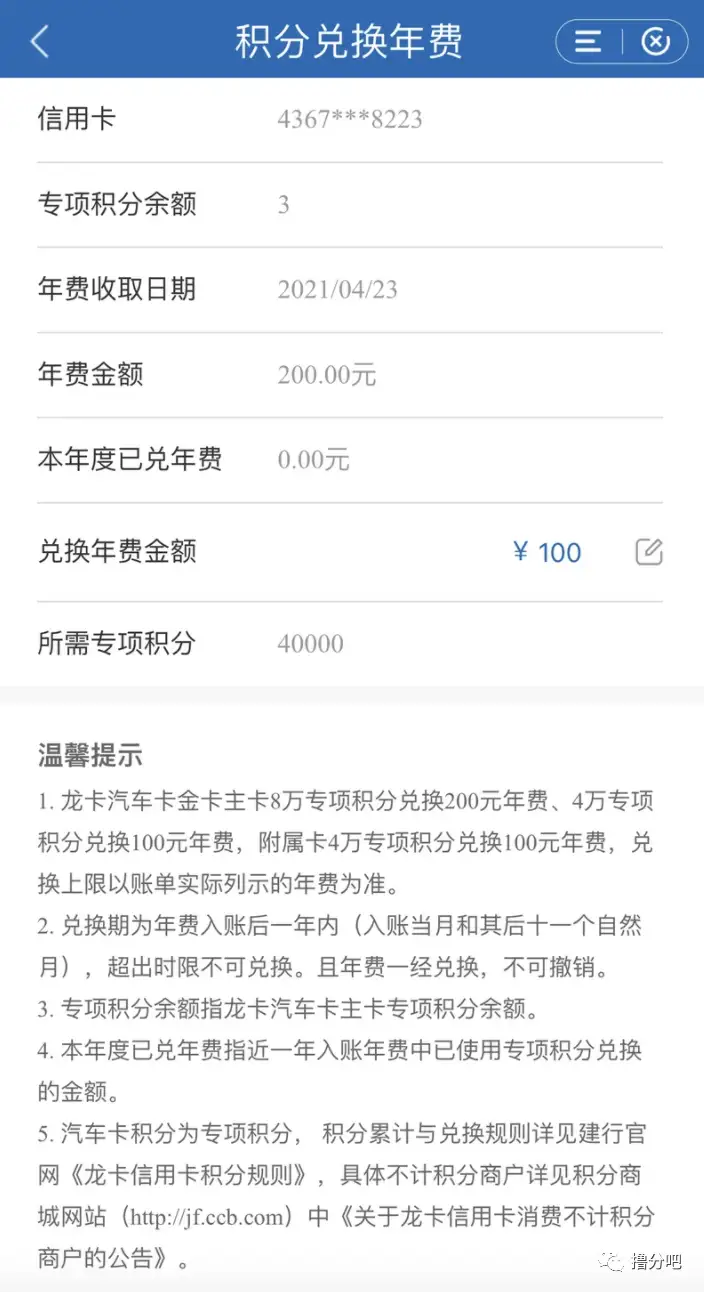Tap the ¥100 redemption amount field
This screenshot has width=704, height=1292.
[x=547, y=552]
